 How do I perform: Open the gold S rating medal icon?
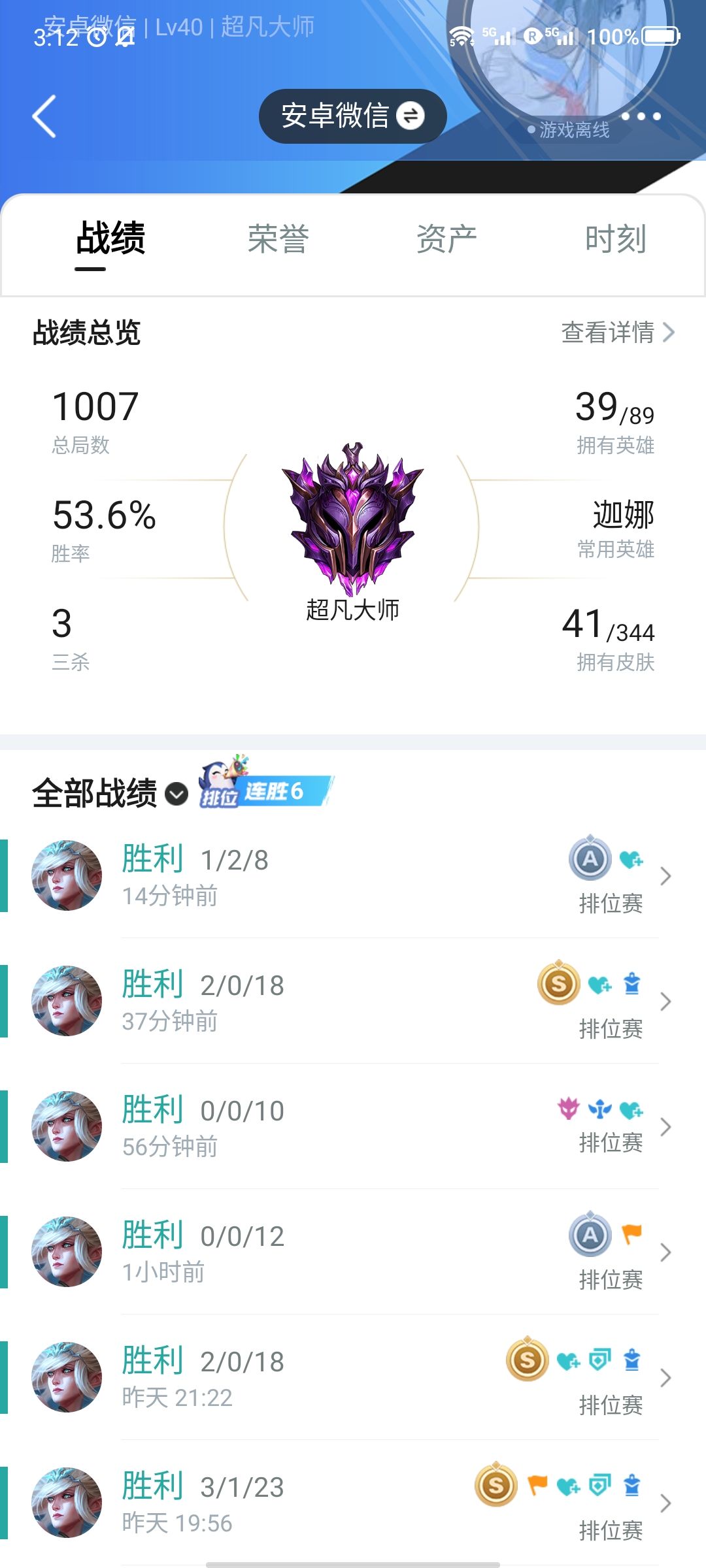(x=559, y=984)
